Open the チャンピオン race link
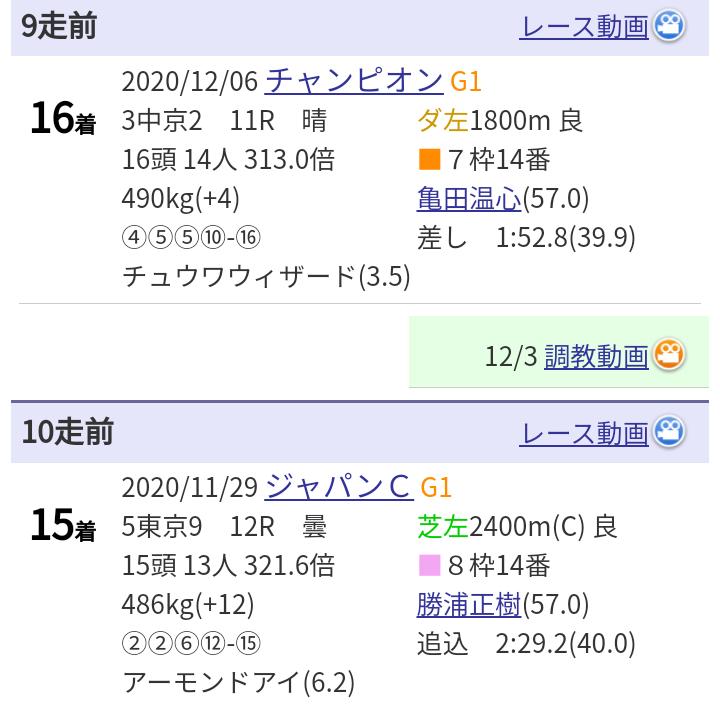The width and height of the screenshot is (720, 708). [354, 80]
